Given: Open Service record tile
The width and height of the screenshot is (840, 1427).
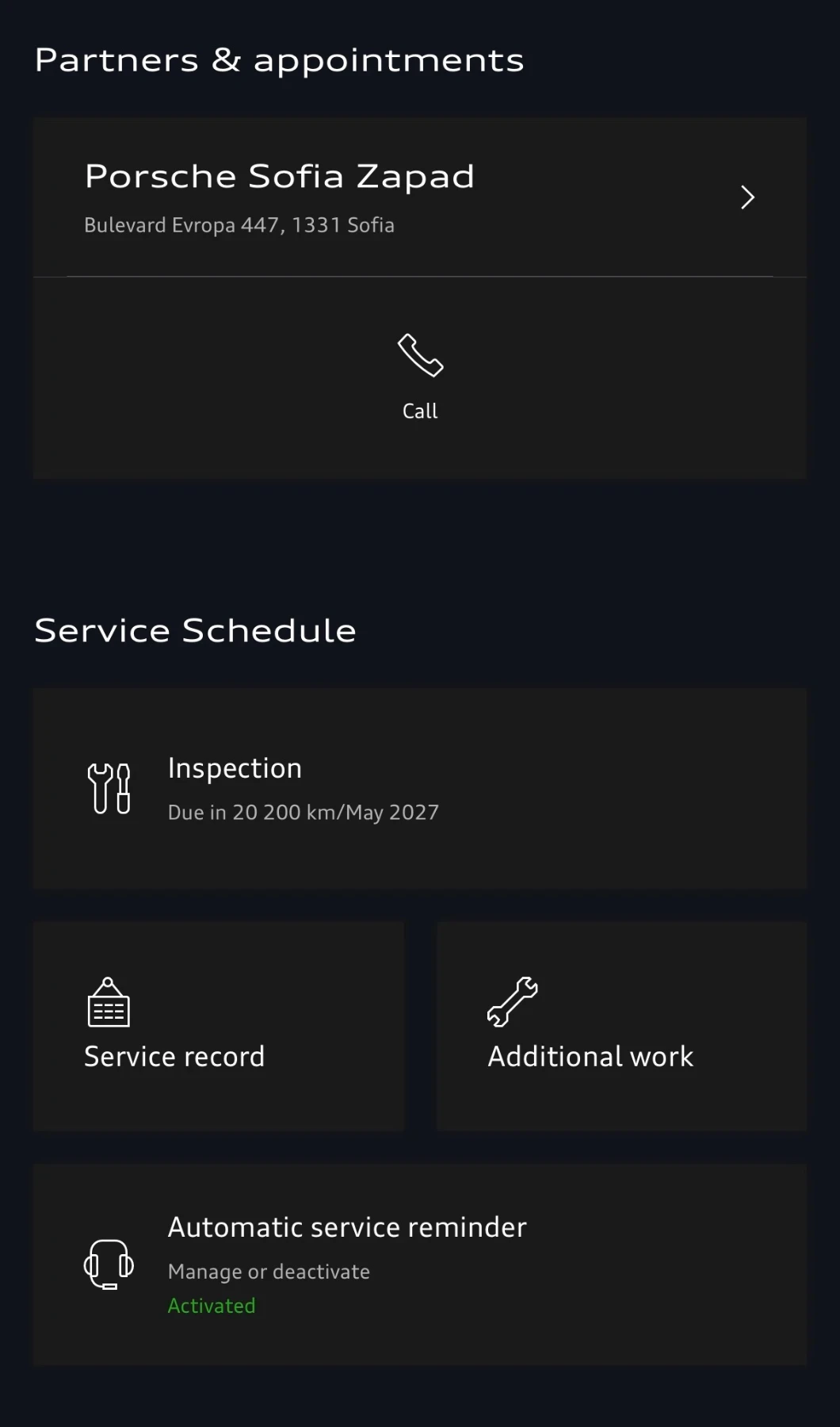Looking at the screenshot, I should 219,1027.
